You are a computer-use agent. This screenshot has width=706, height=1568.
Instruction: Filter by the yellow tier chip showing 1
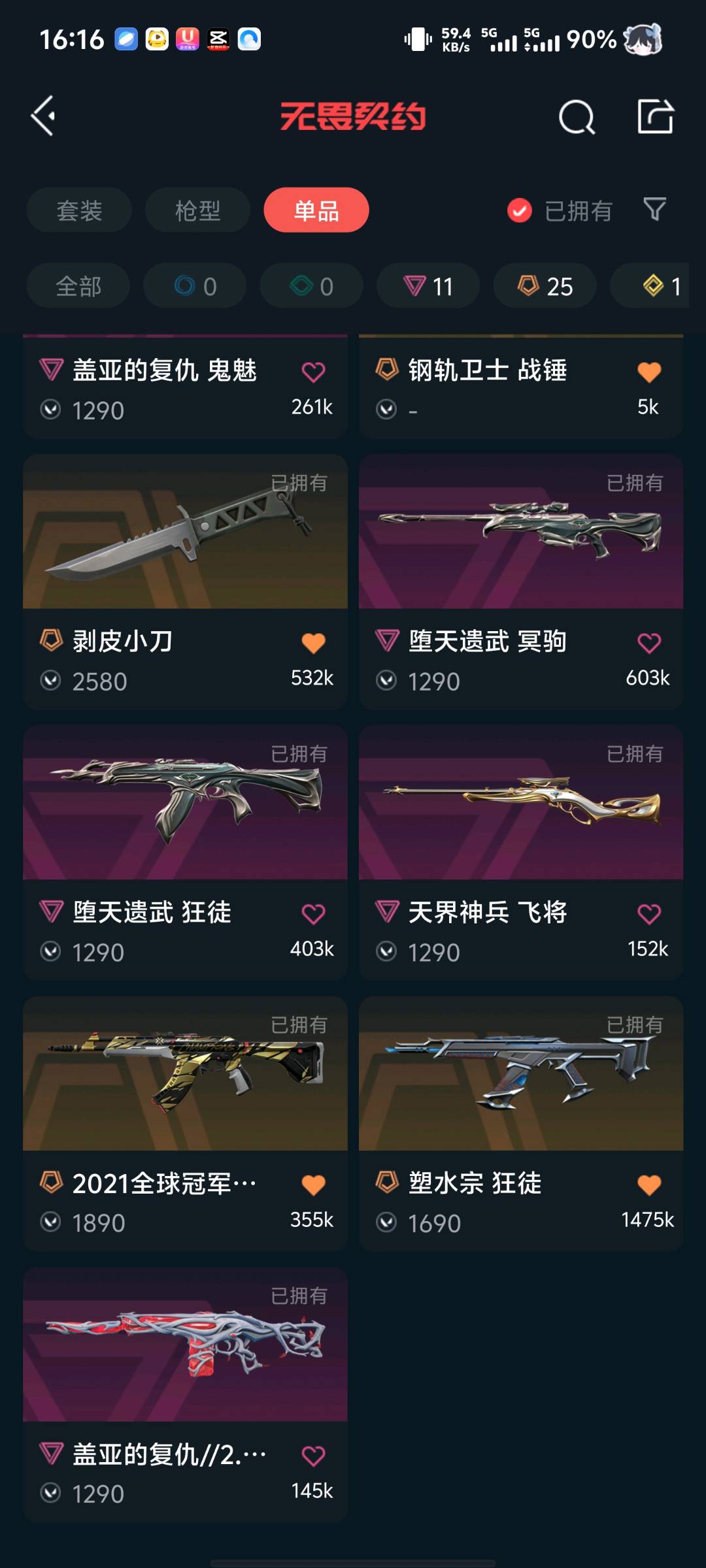(x=660, y=286)
